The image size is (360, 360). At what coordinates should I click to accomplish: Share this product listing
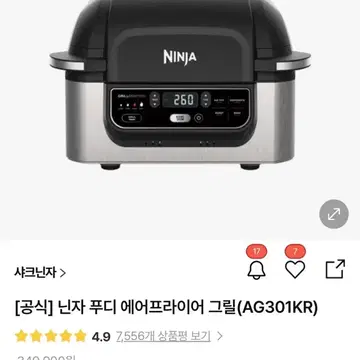tap(335, 269)
